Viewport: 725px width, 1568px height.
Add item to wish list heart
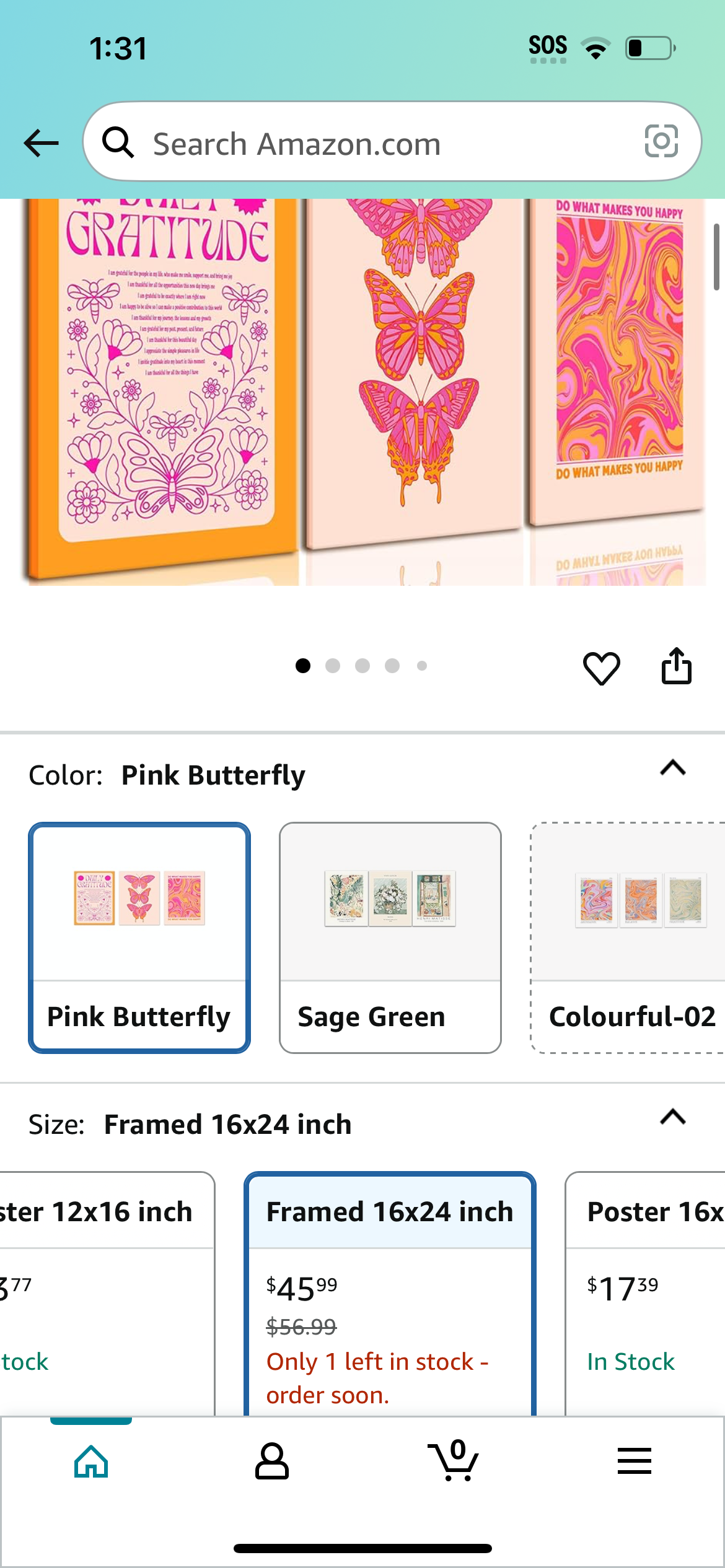click(x=601, y=668)
